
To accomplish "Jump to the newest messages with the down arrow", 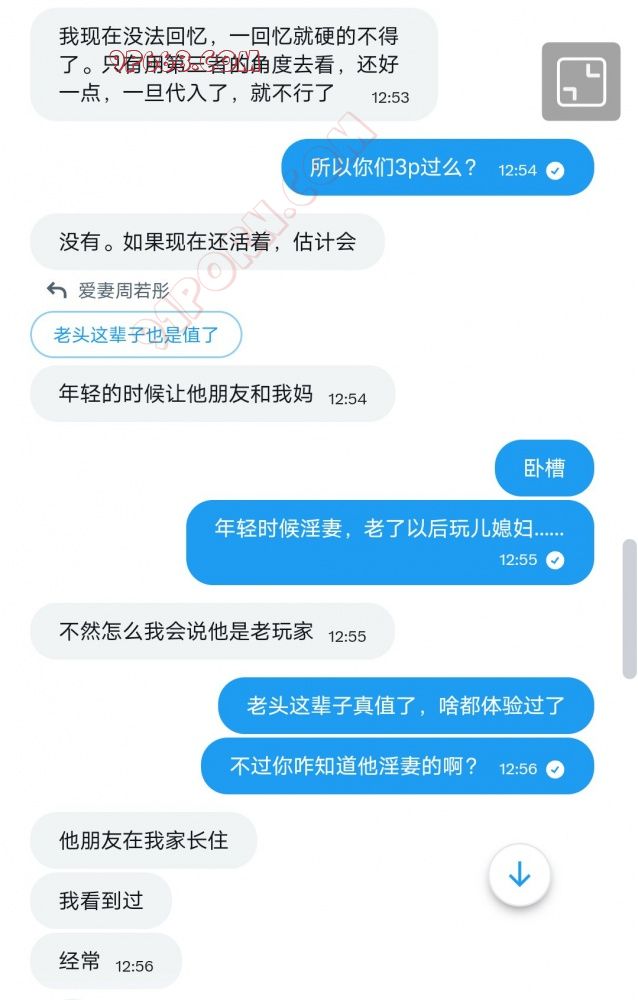I will coord(519,876).
